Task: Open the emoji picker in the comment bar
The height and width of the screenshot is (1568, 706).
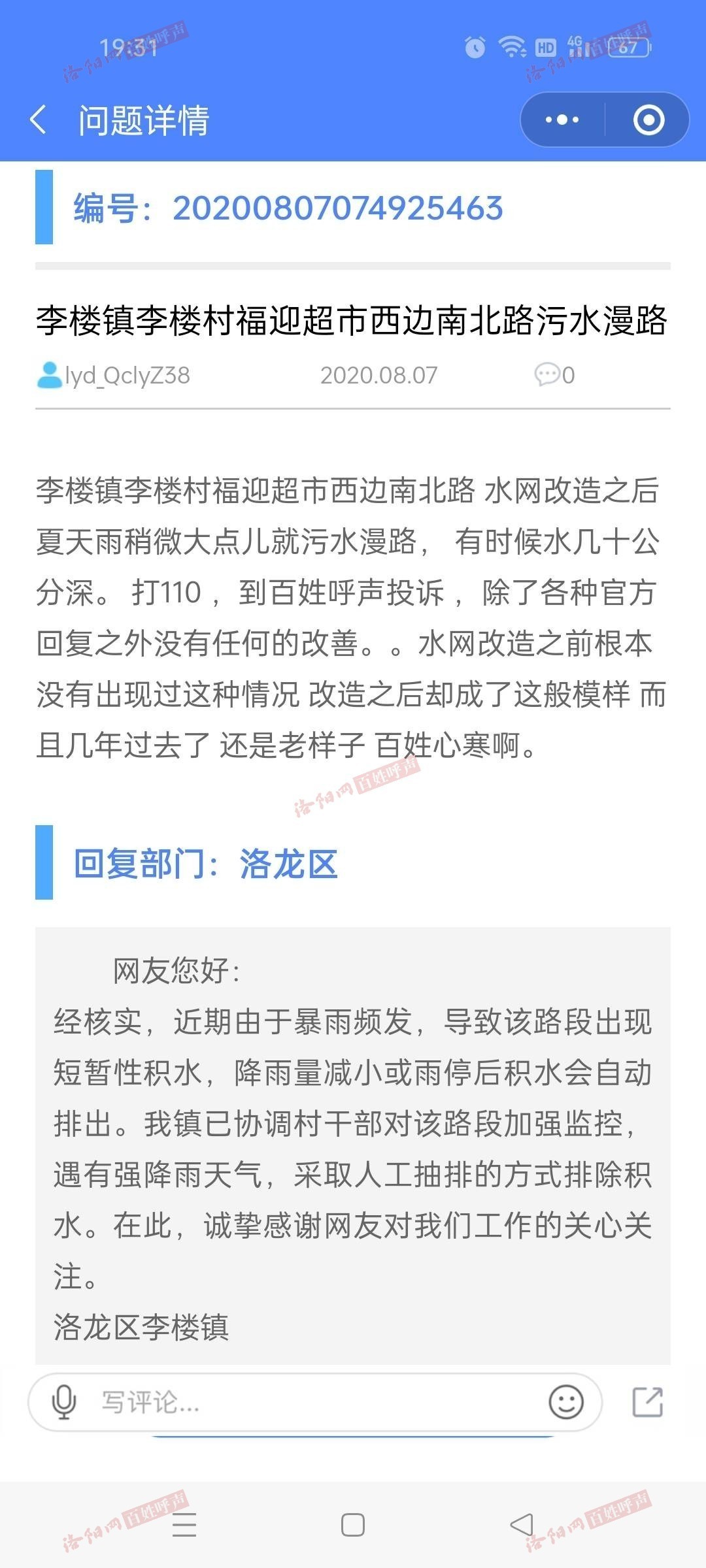Action: tap(566, 1402)
